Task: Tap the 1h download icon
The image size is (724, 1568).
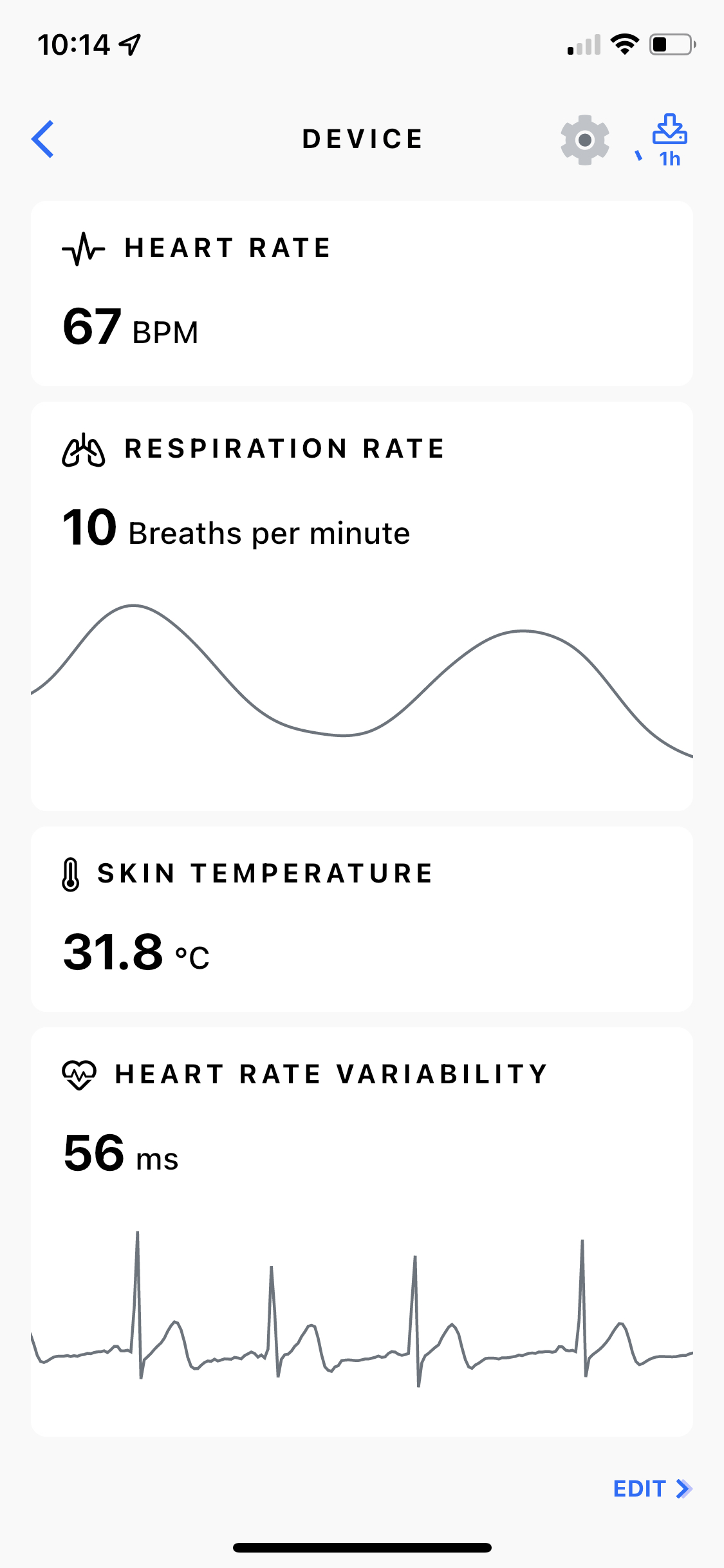Action: point(669,140)
